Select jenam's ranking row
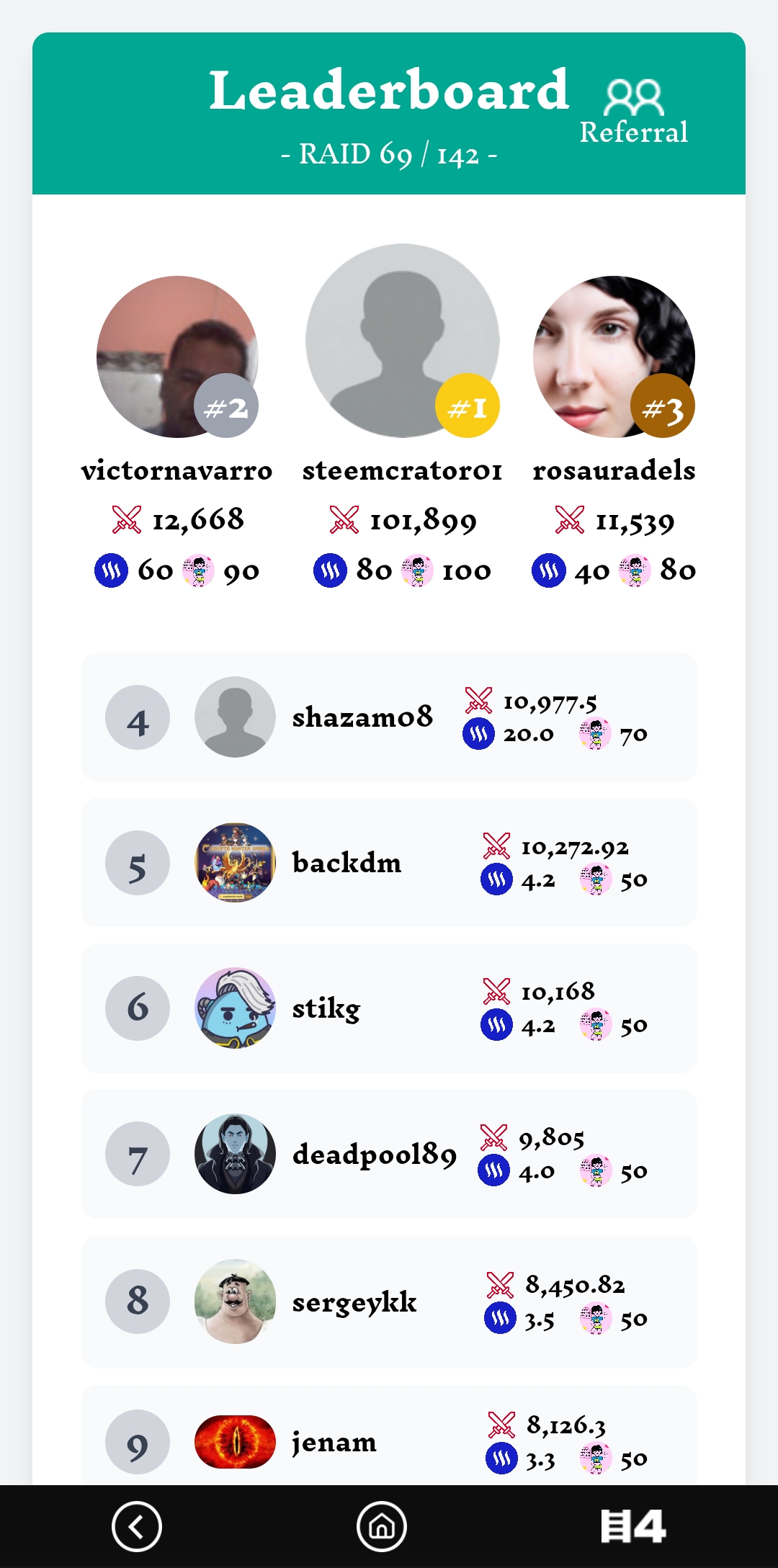778x1568 pixels. pyautogui.click(x=389, y=1441)
